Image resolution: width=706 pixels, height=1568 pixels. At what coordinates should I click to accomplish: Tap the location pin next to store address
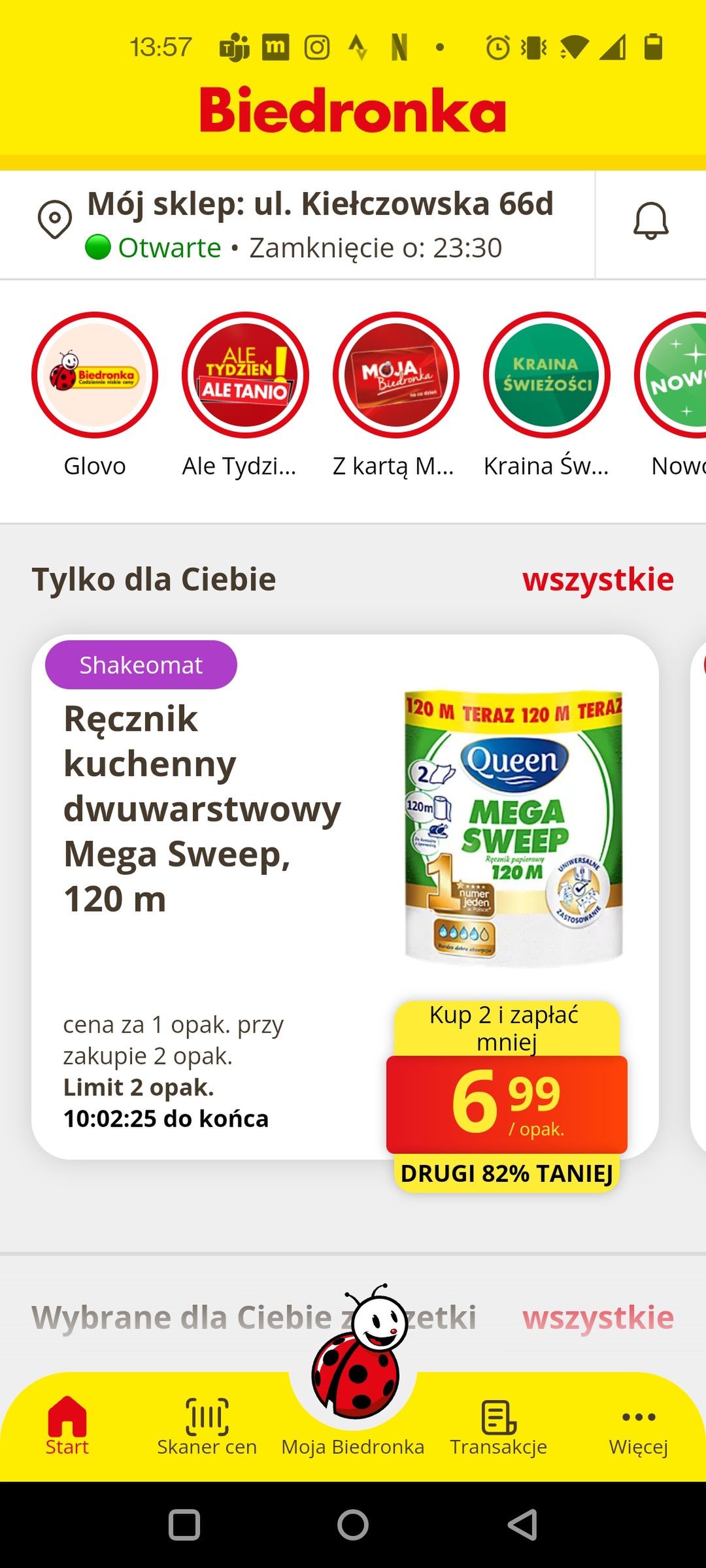56,219
